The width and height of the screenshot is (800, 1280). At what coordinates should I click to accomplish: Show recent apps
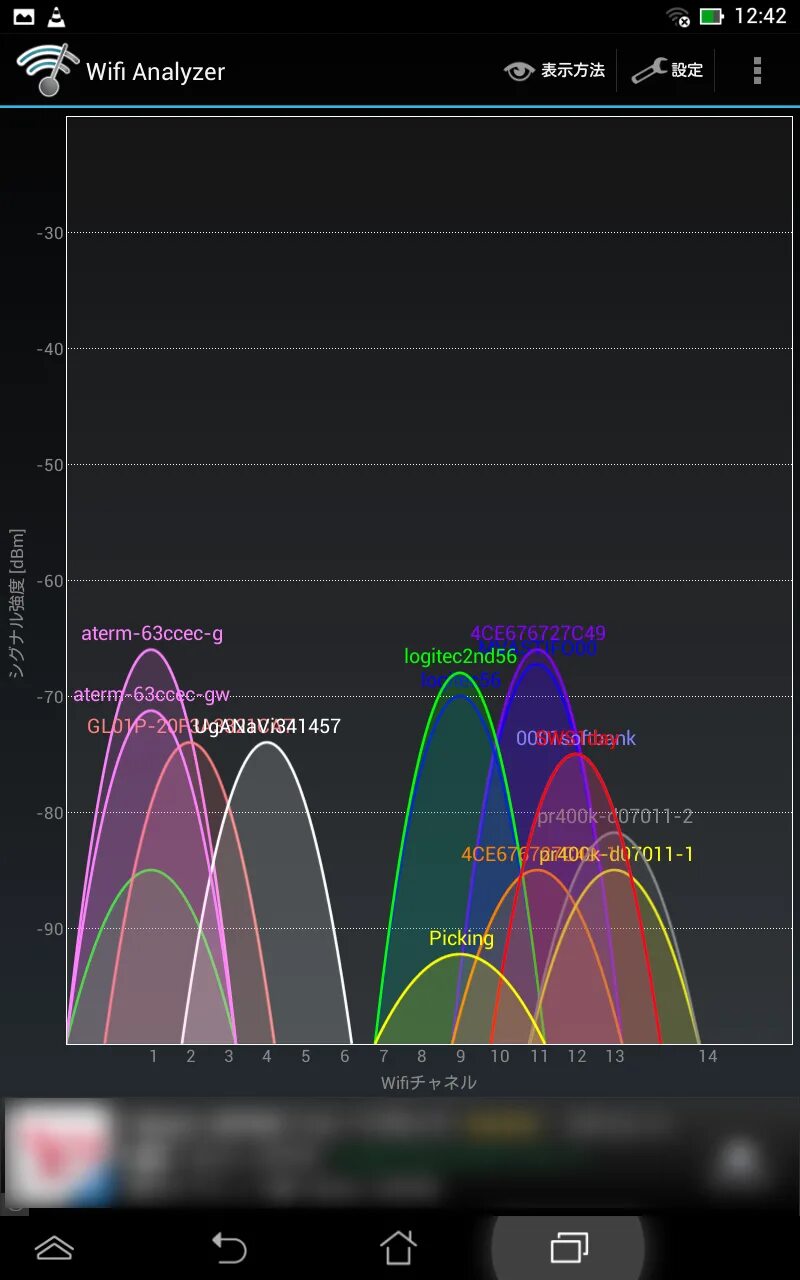(569, 1247)
